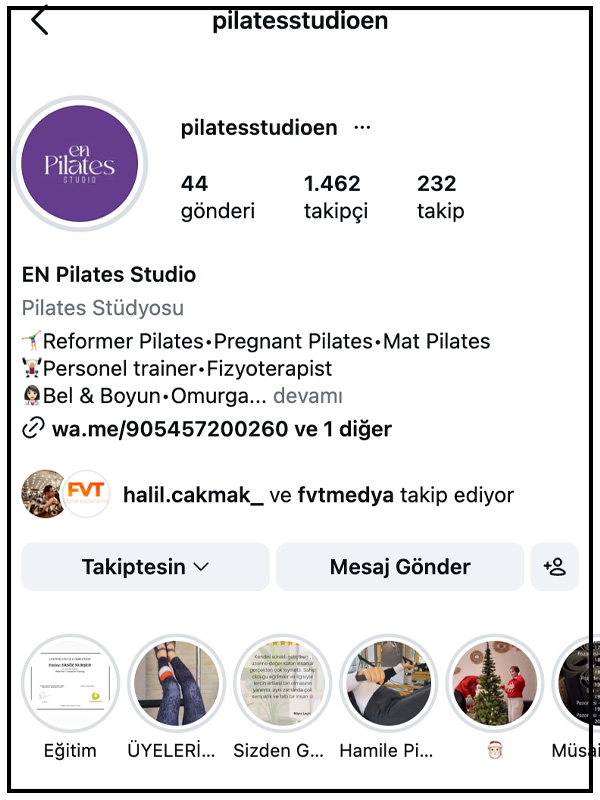The height and width of the screenshot is (800, 600).
Task: Tap Mesaj Gönder to message the studio
Action: point(400,567)
